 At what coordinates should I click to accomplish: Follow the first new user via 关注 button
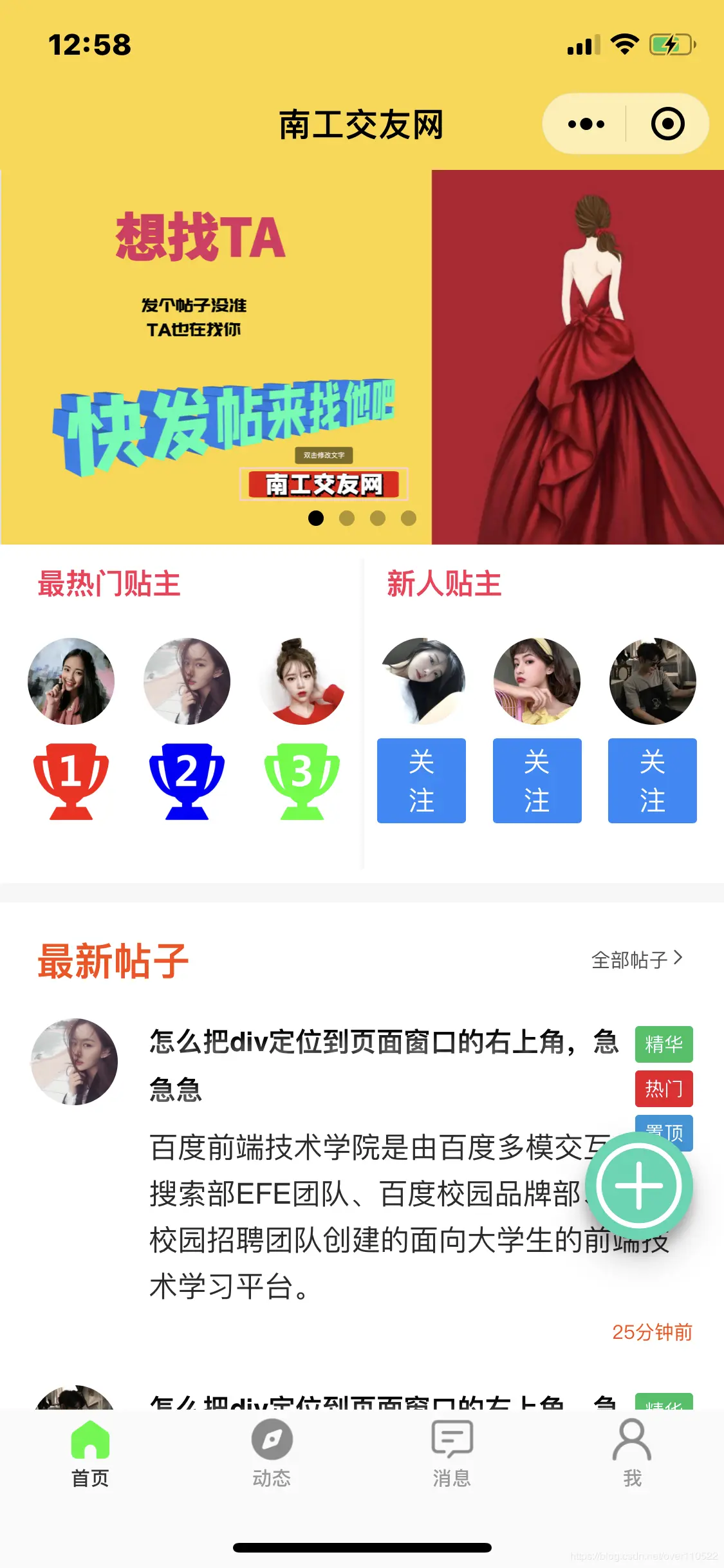(x=421, y=781)
